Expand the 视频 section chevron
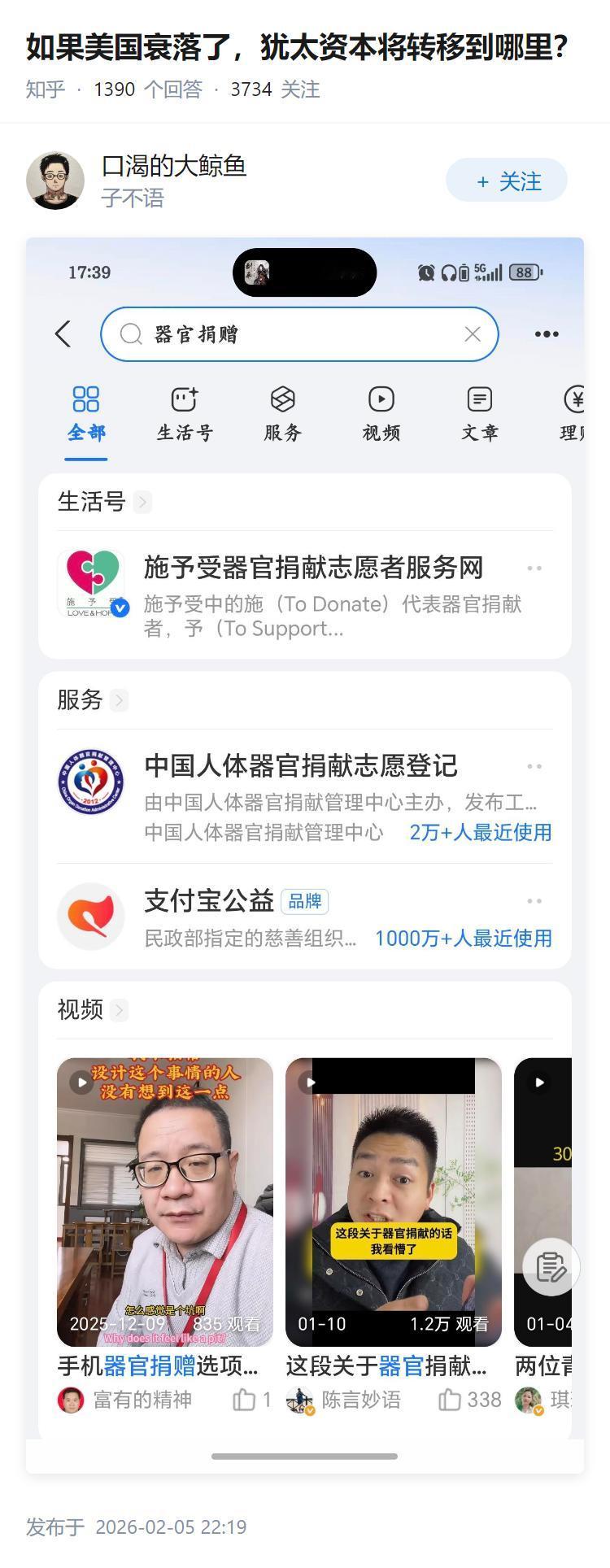 coord(119,1010)
